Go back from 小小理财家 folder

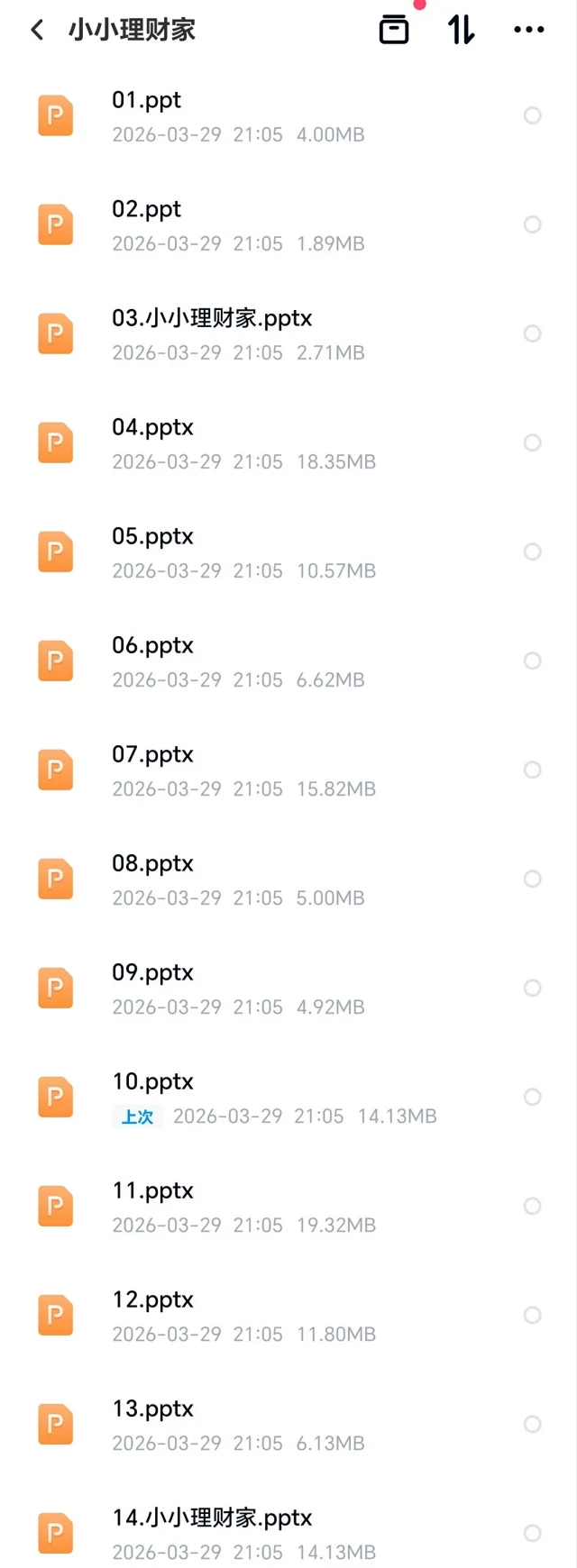[x=37, y=30]
